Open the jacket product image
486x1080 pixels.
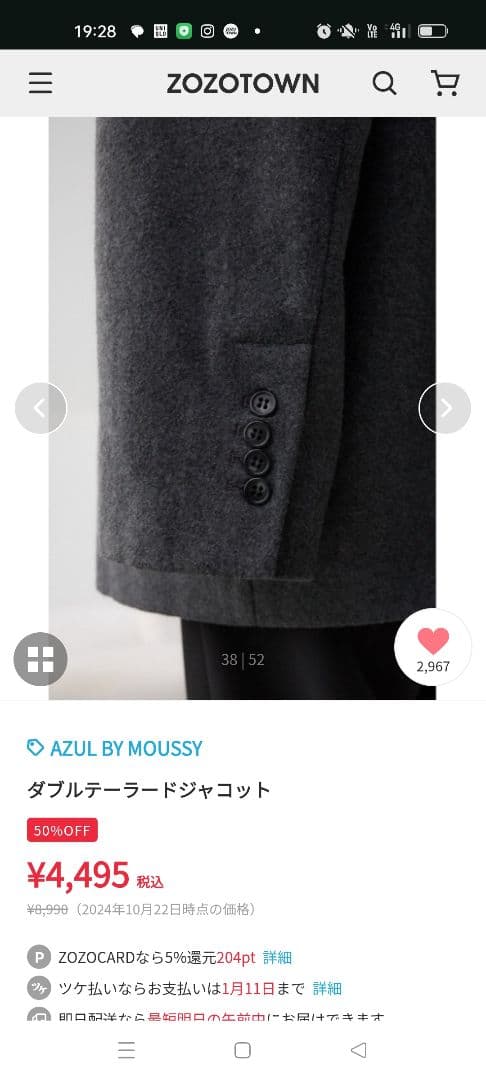242,408
